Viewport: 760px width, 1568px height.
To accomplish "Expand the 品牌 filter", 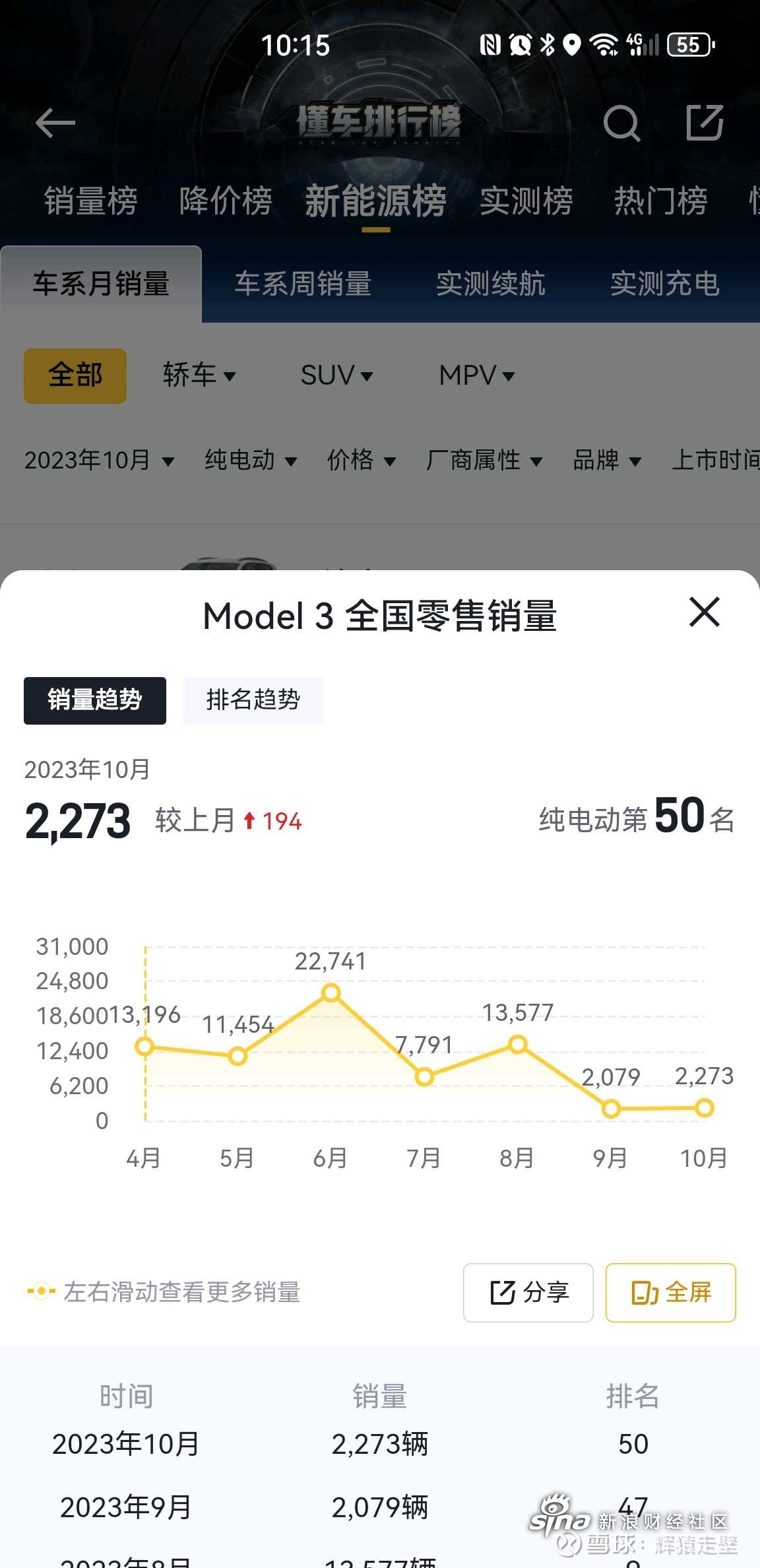I will tap(606, 460).
